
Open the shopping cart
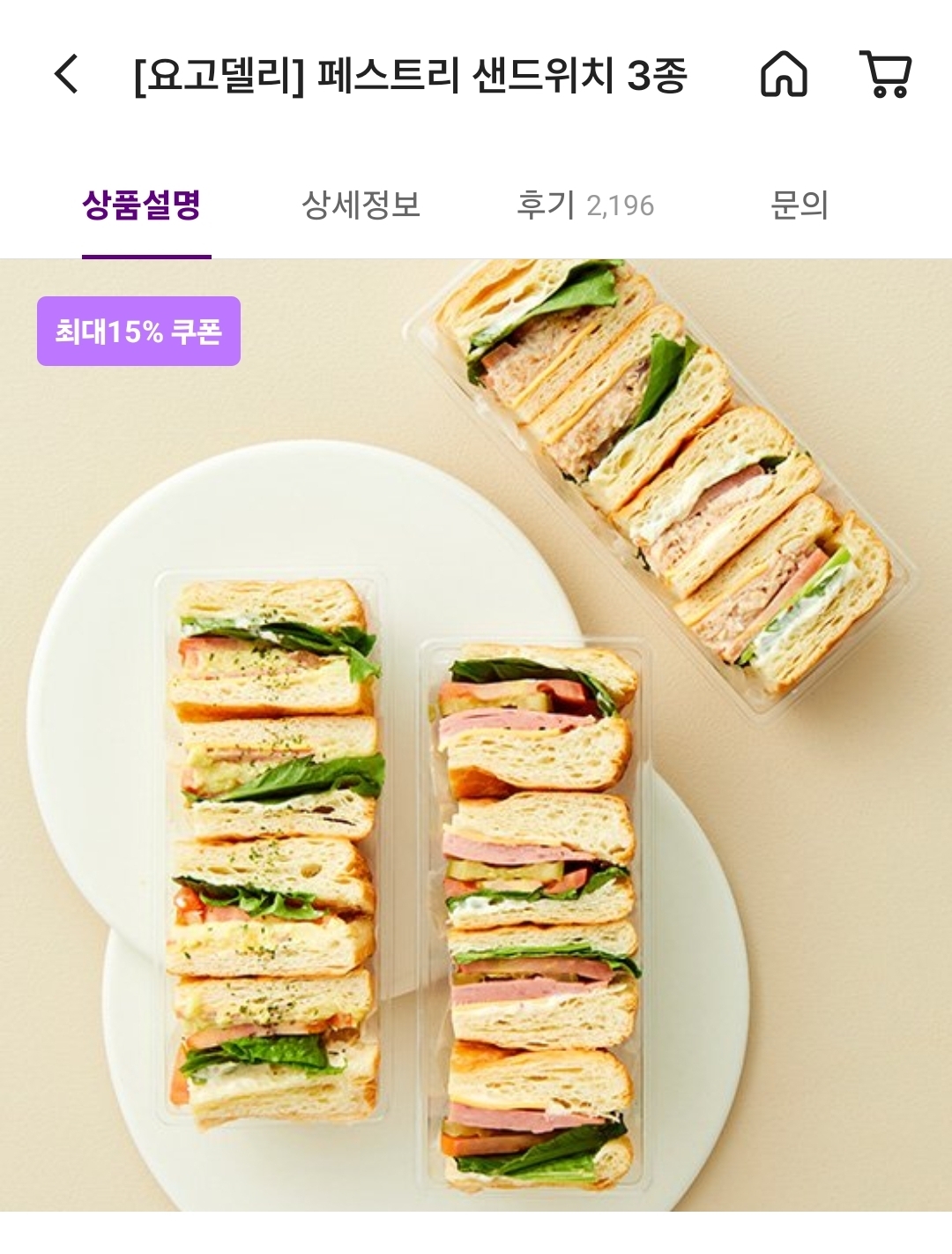(885, 73)
